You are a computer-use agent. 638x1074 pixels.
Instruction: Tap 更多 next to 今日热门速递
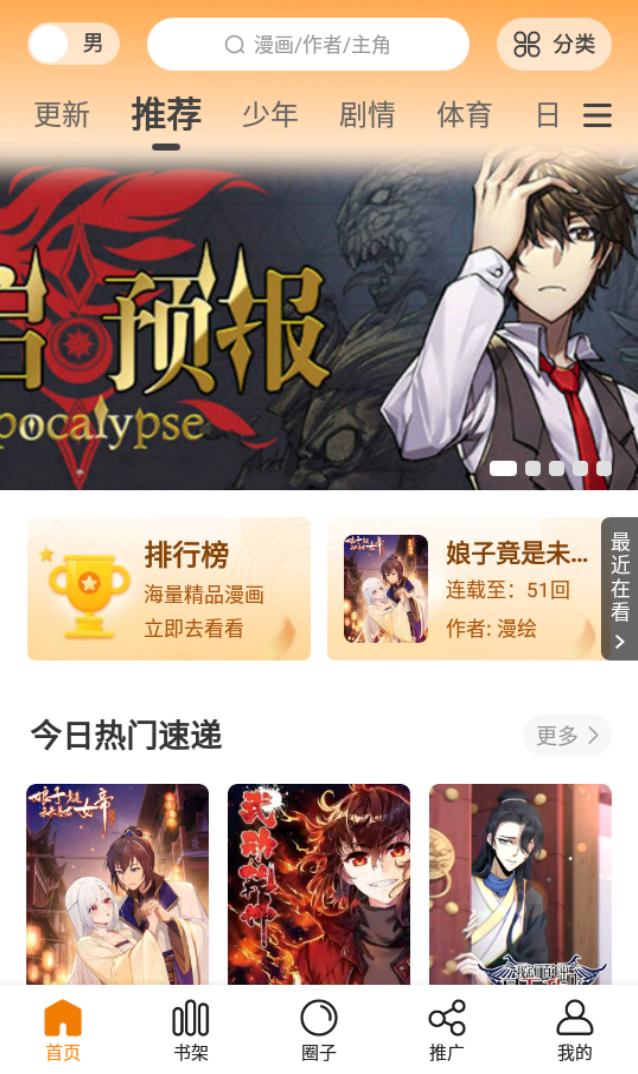(x=566, y=735)
